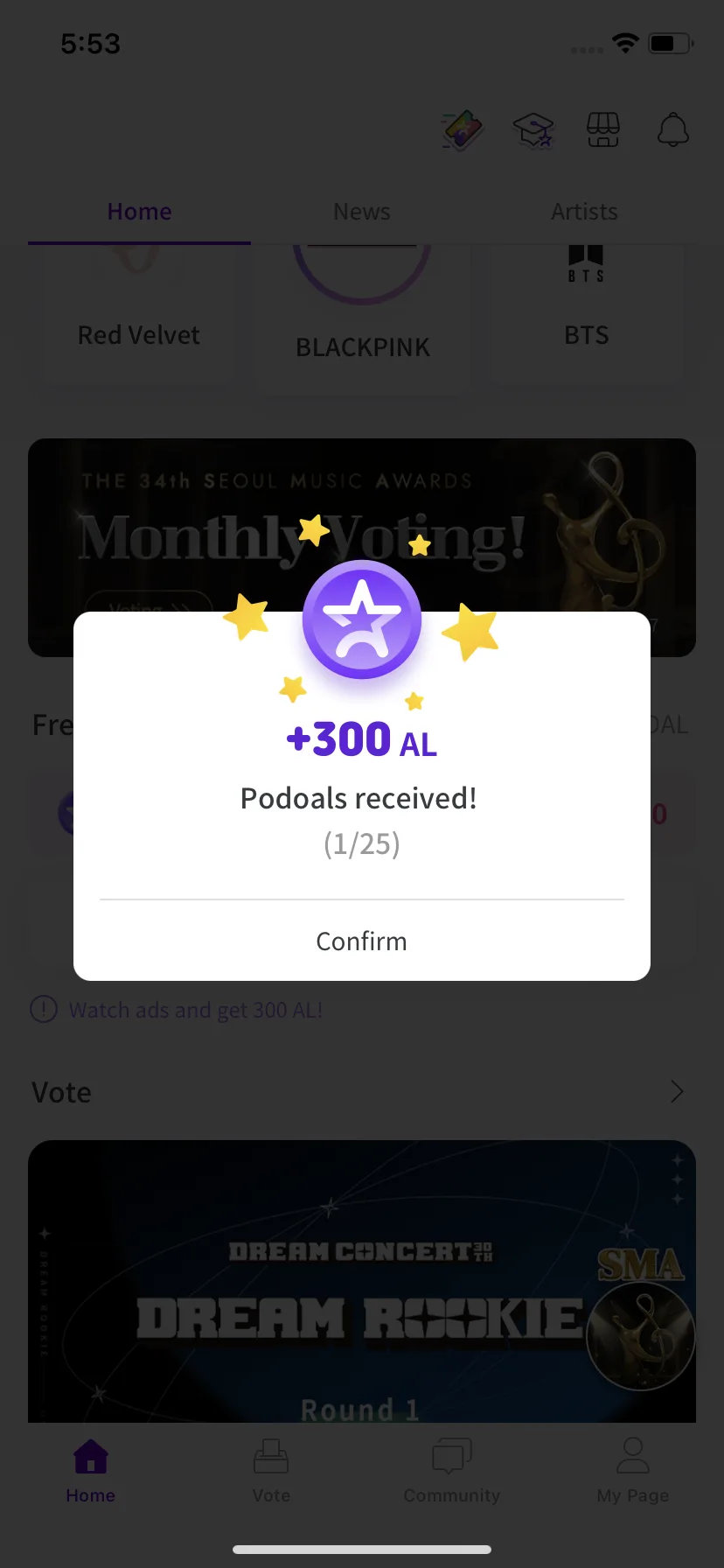Open the notifications bell
Screen dimensions: 724x1568
[x=672, y=130]
